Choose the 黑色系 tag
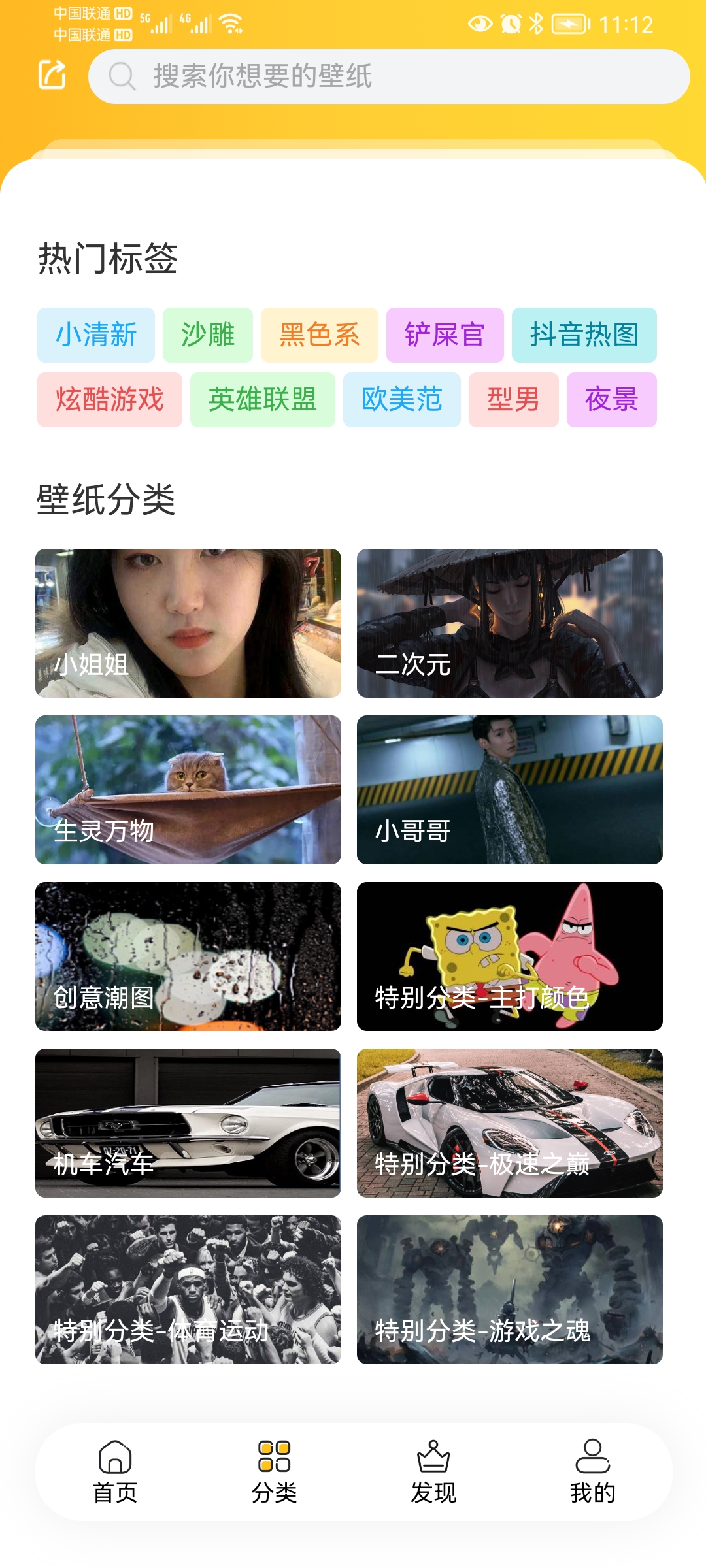The width and height of the screenshot is (706, 1568). click(320, 335)
